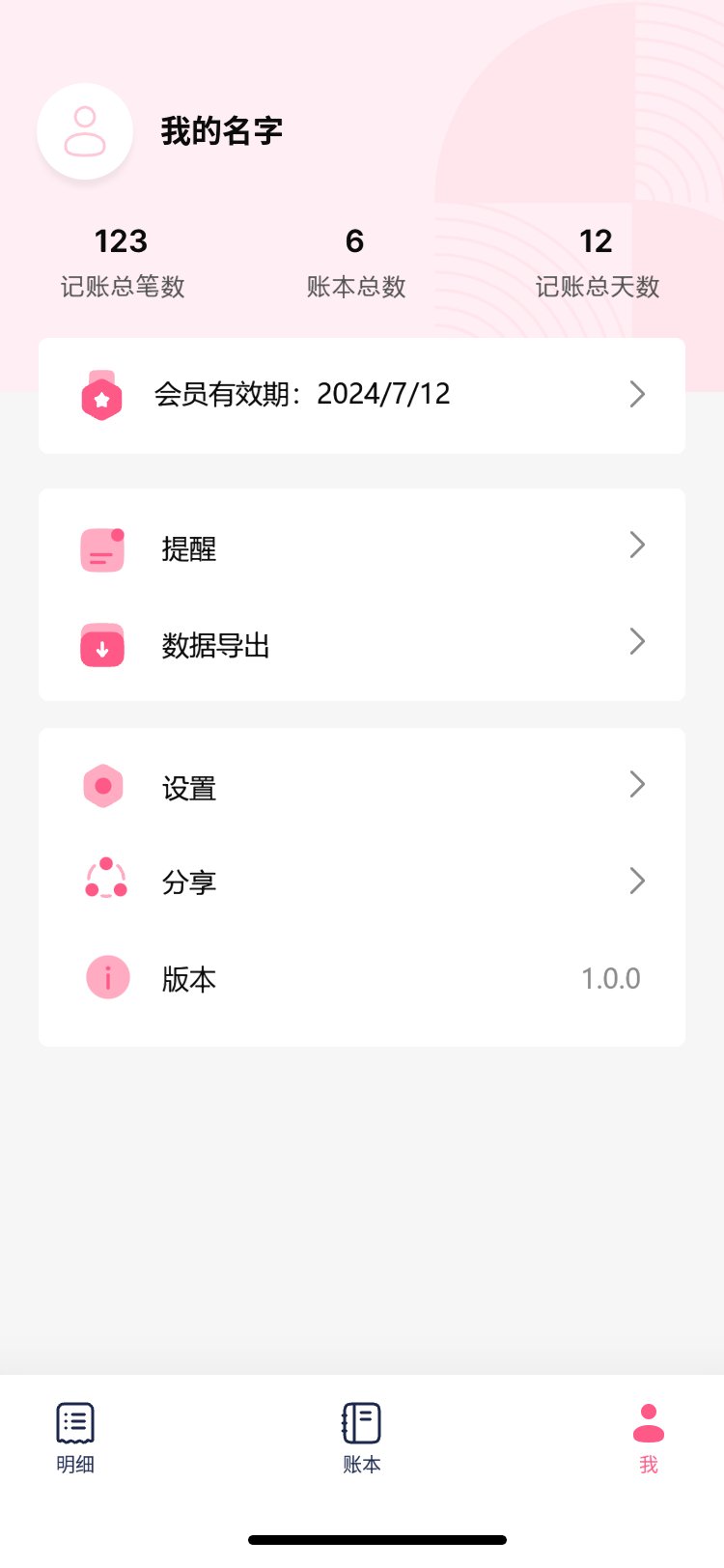Open the 分享 share option

pyautogui.click(x=362, y=881)
